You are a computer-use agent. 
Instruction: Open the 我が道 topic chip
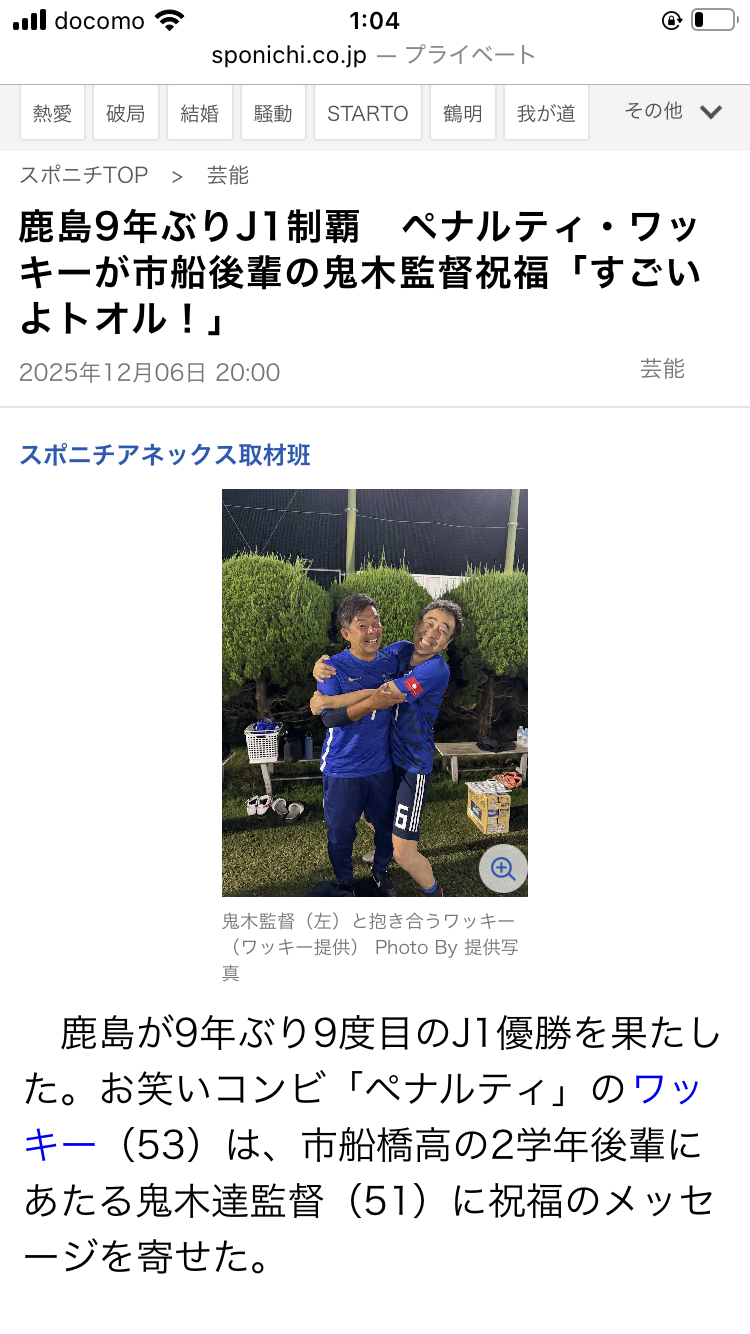[546, 113]
